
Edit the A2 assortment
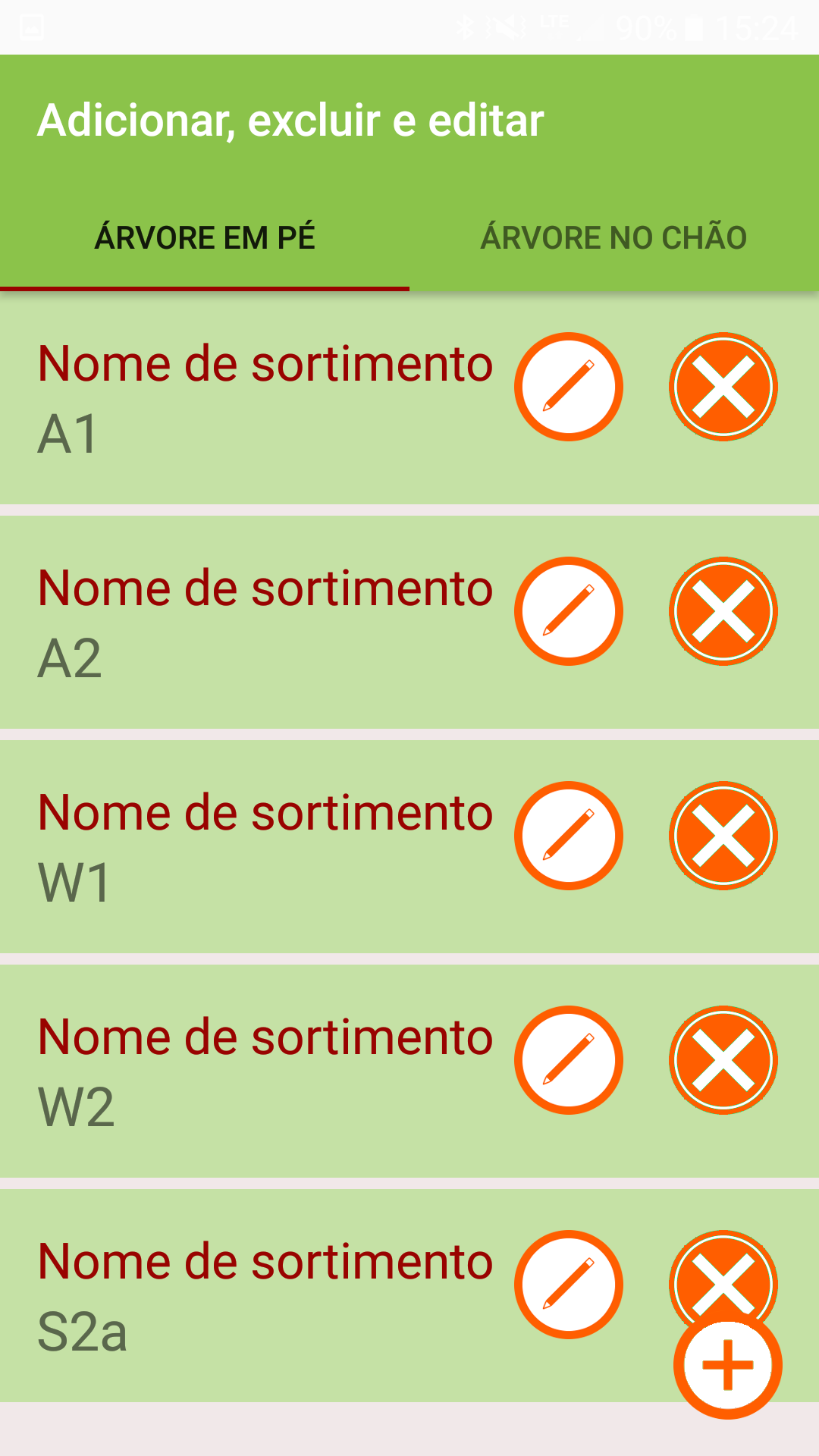click(569, 611)
